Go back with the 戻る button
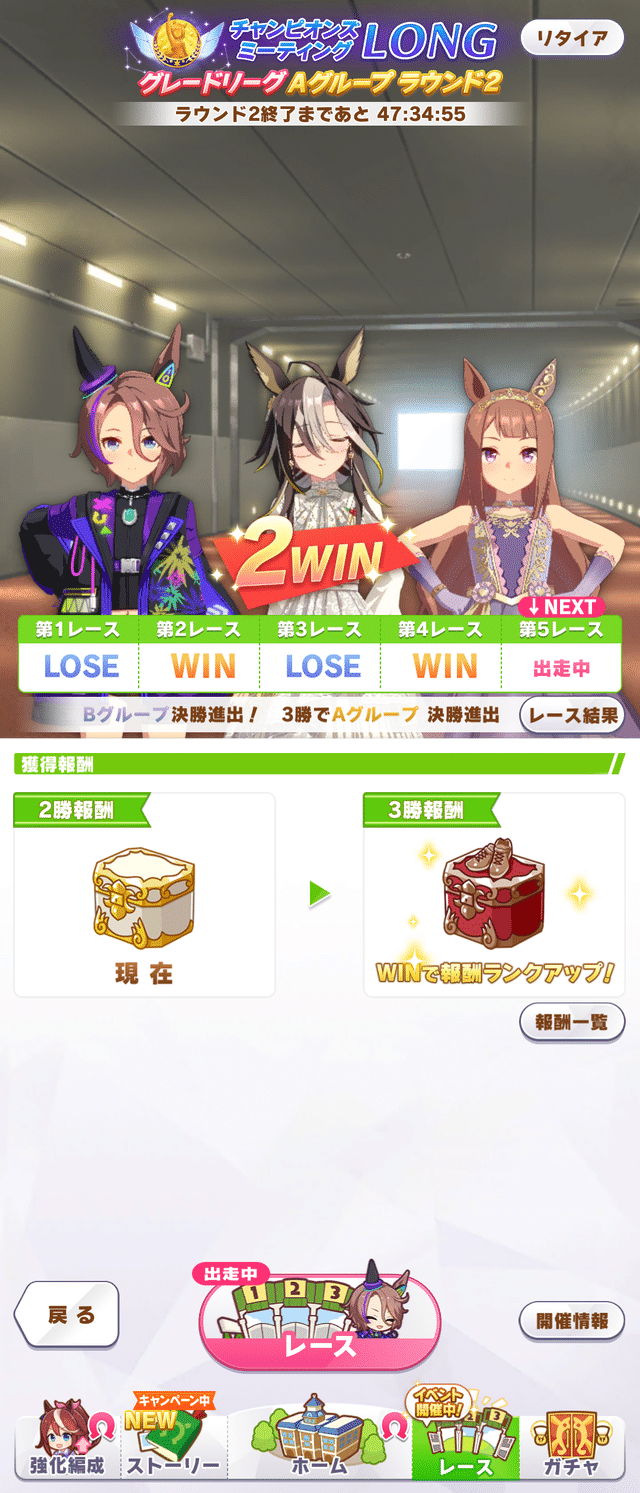Viewport: 640px width, 1493px height. [x=68, y=1315]
